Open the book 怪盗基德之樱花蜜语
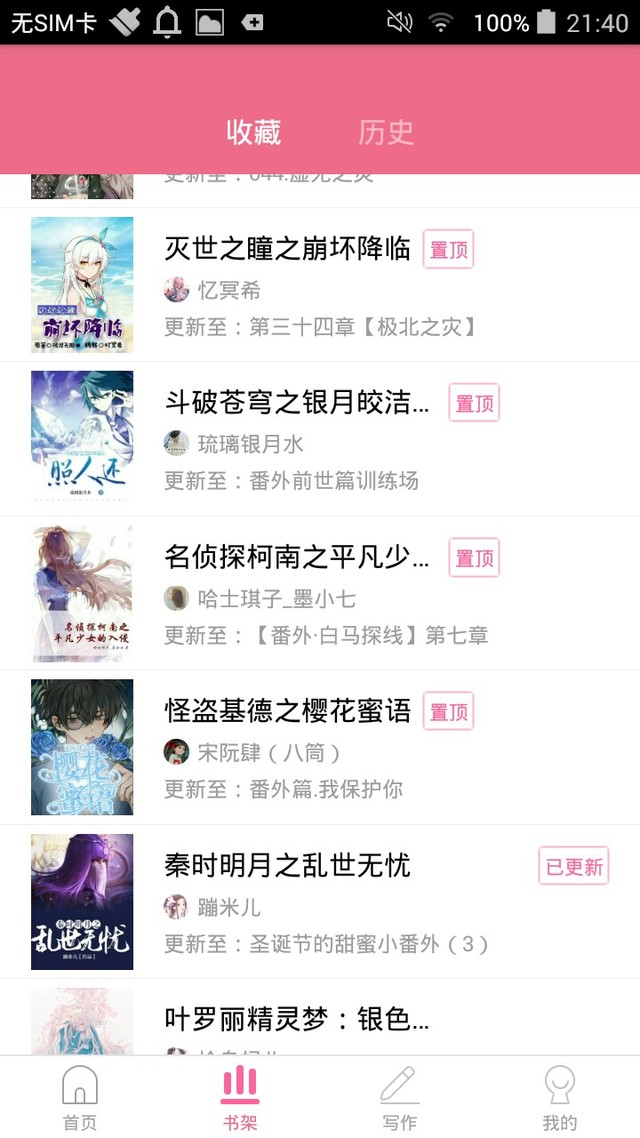This screenshot has height=1138, width=640. coord(287,711)
